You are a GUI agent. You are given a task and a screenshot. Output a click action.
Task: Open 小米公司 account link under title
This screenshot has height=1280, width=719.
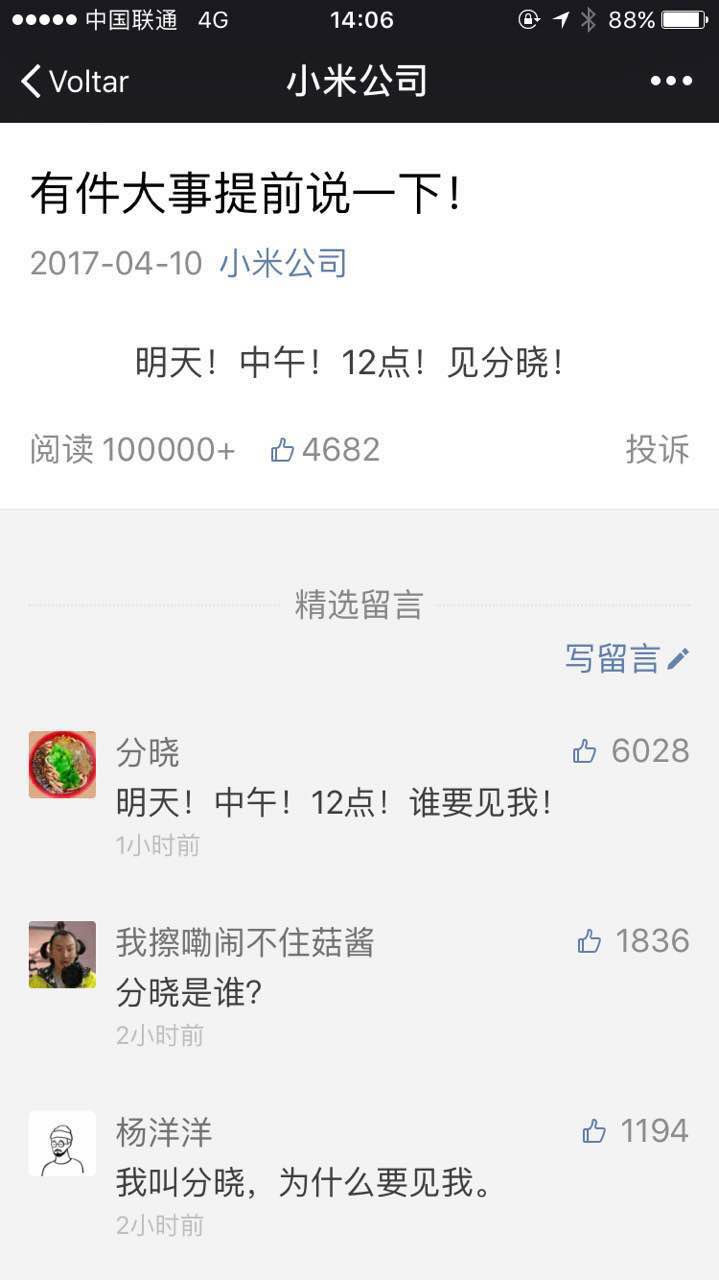click(x=283, y=263)
